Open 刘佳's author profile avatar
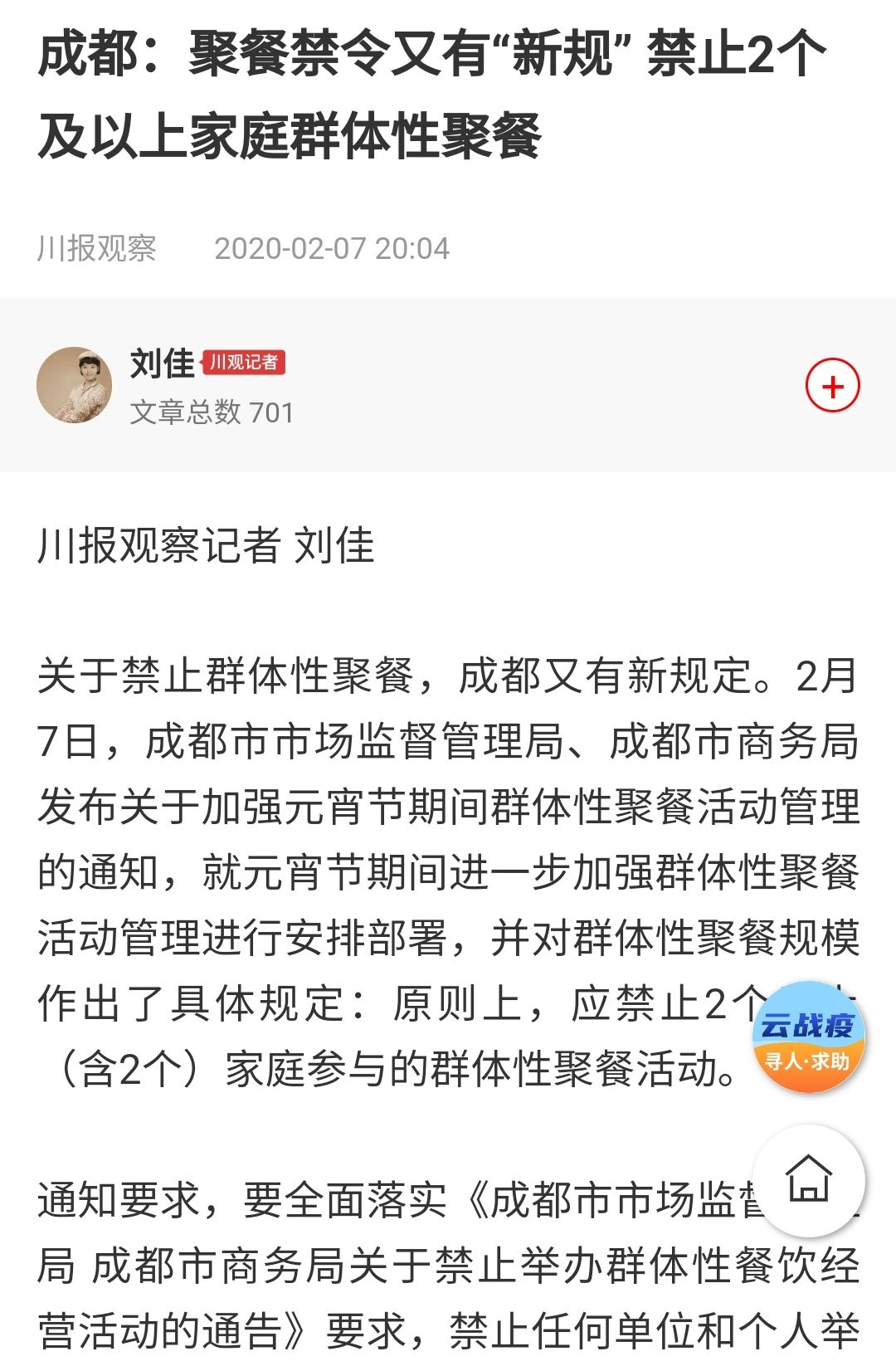 (75, 385)
